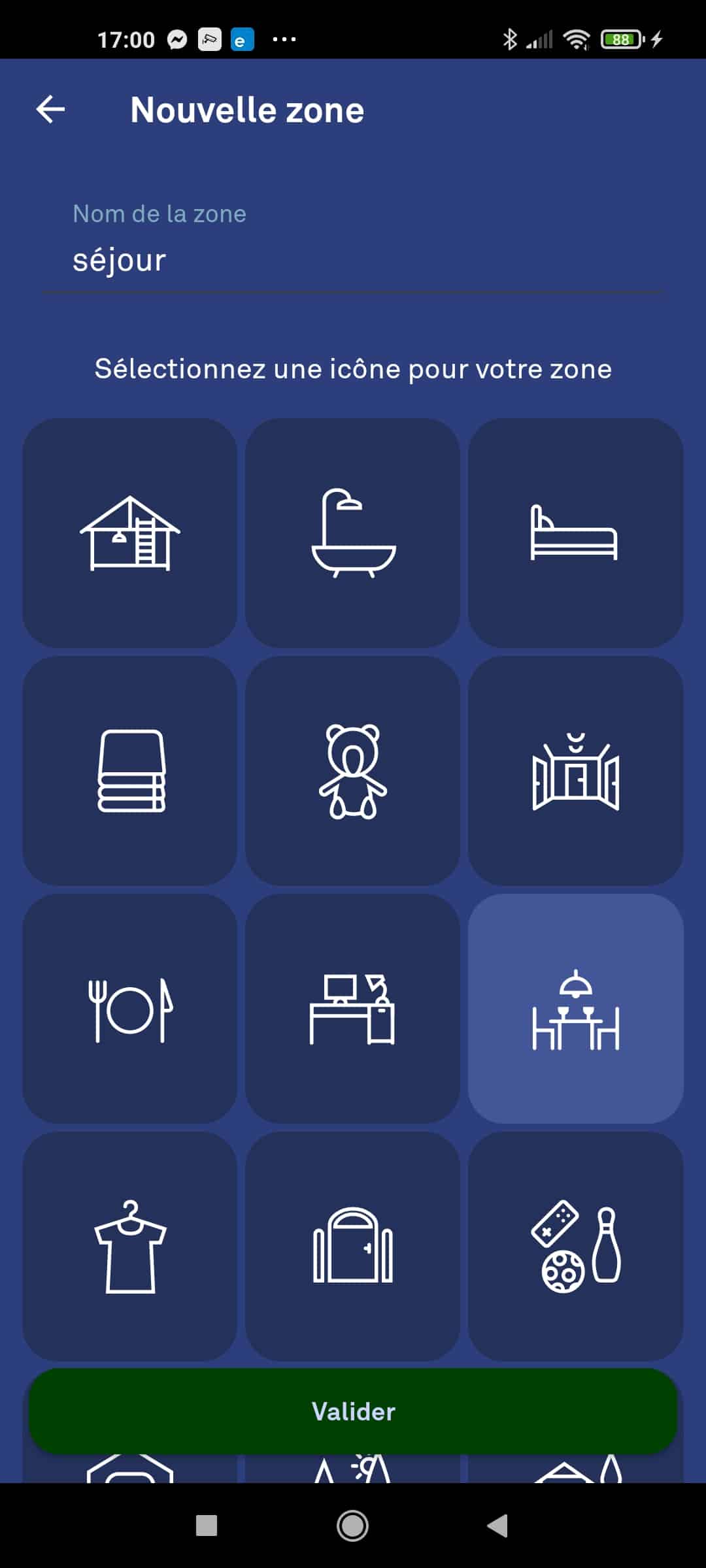
Task: Choose the bathtub shower icon
Action: (x=353, y=533)
